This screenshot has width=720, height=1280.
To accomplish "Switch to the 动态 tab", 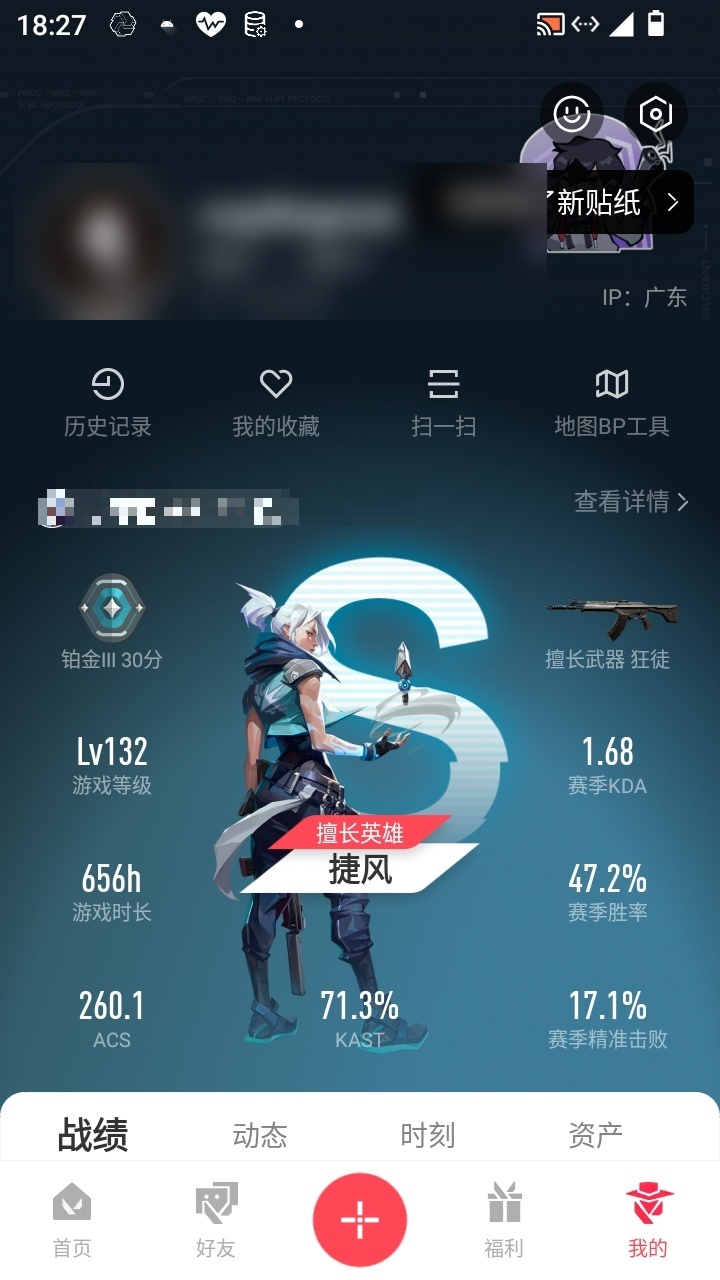I will (x=260, y=1135).
